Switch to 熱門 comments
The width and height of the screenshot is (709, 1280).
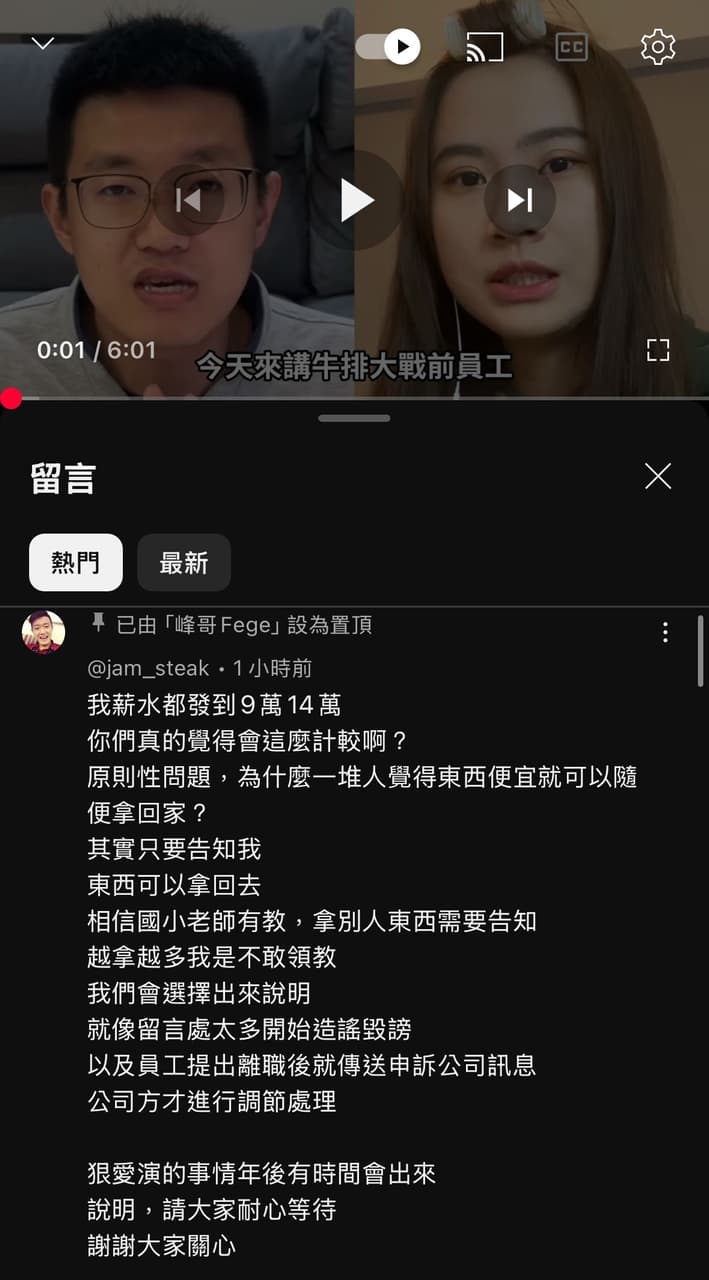click(x=76, y=563)
